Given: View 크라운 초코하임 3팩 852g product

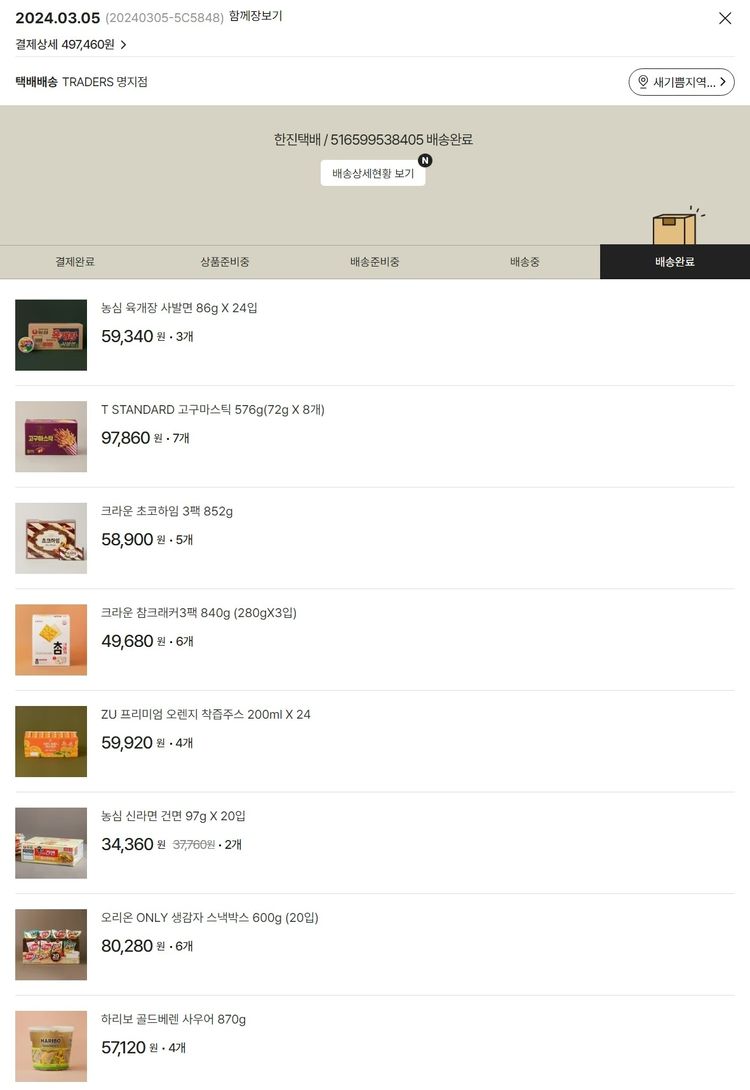Looking at the screenshot, I should 167,511.
